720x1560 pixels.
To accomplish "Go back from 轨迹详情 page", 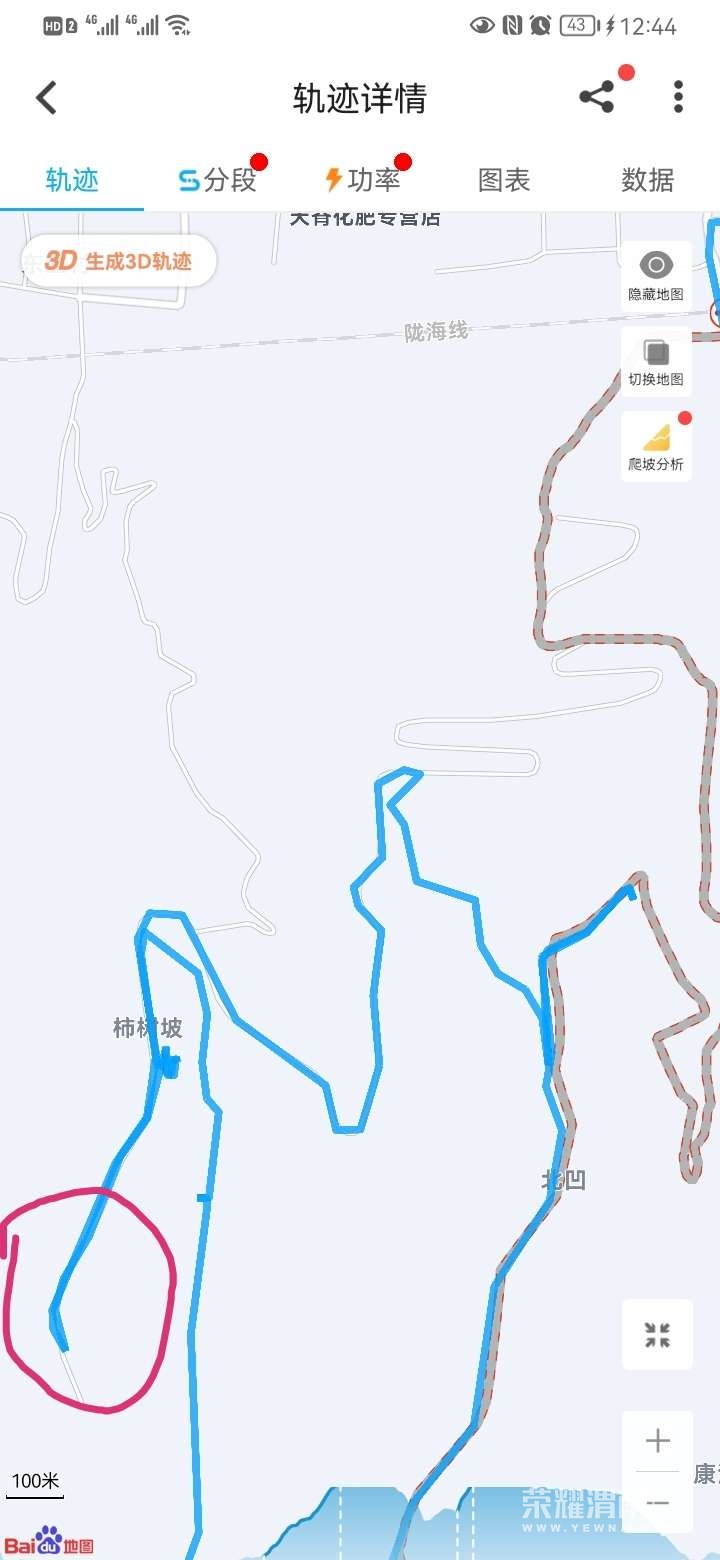I will coord(46,98).
